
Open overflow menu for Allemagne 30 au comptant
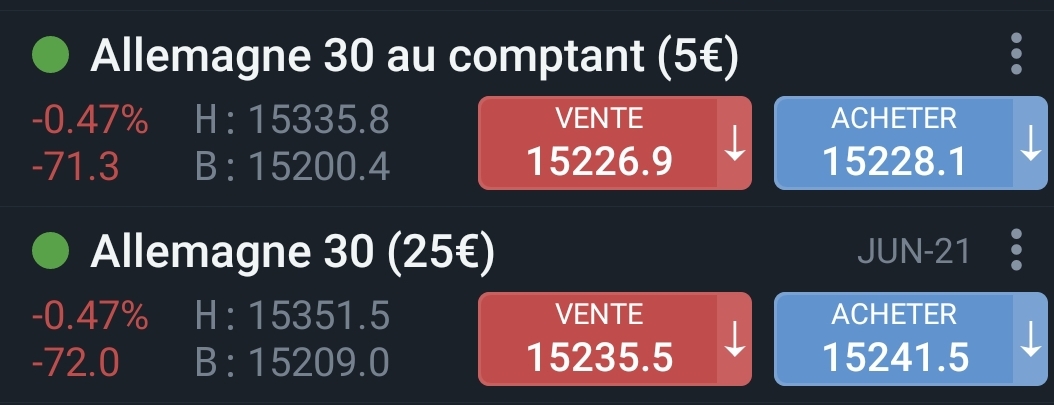(x=1017, y=54)
